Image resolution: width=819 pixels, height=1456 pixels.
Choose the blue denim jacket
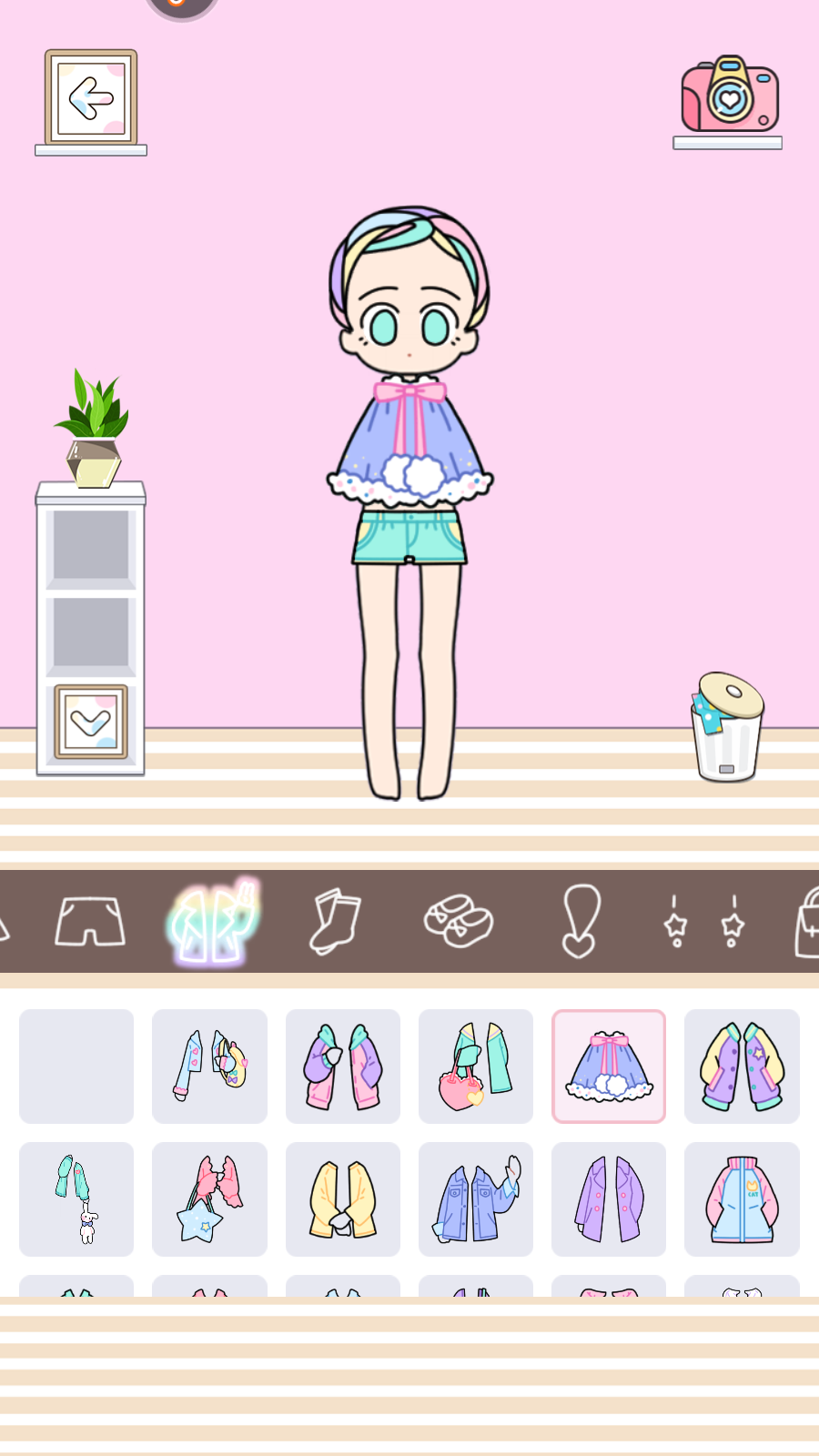coord(475,1199)
